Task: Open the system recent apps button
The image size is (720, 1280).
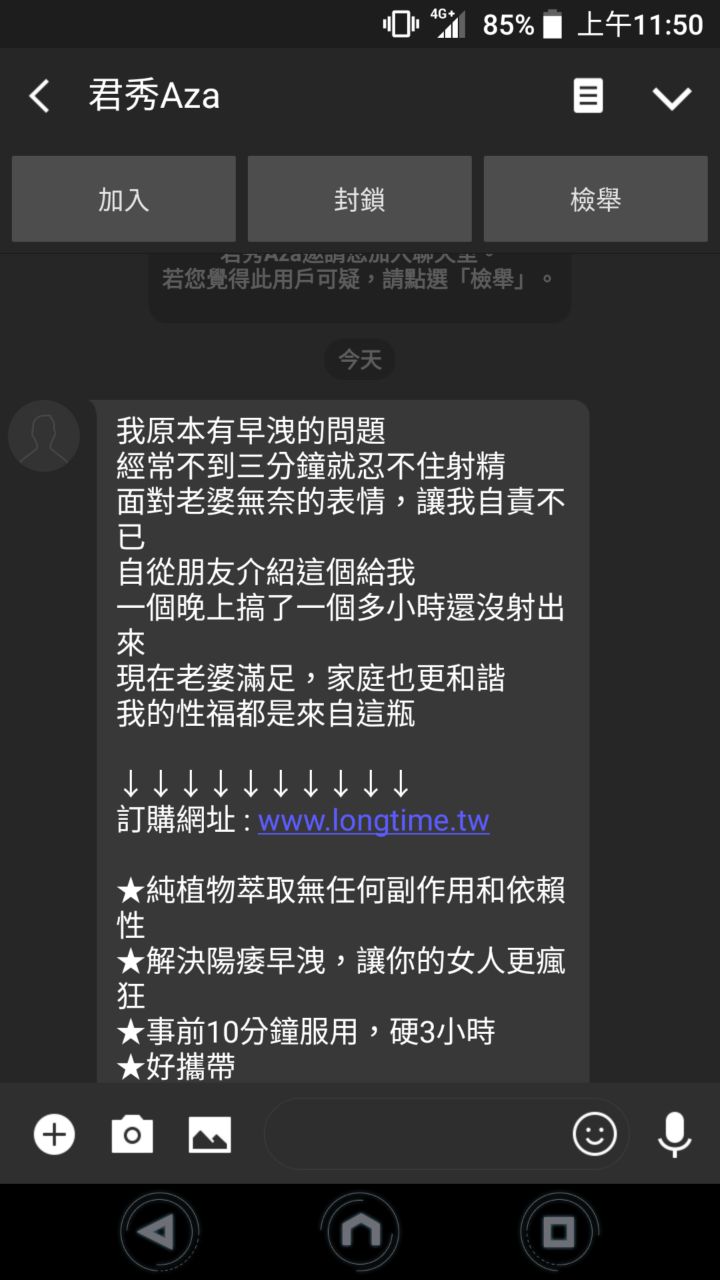Action: 559,1232
